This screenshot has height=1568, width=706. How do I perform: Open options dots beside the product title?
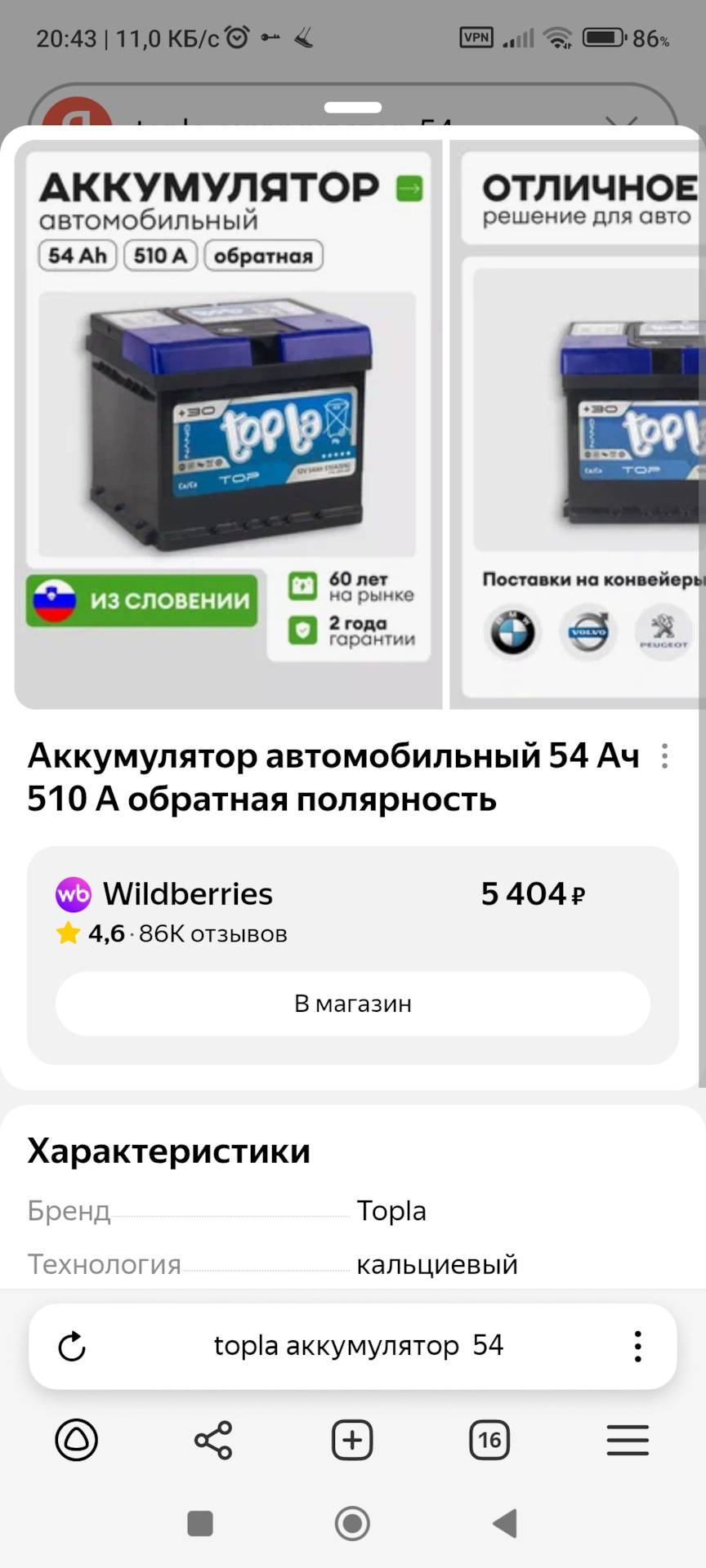pyautogui.click(x=665, y=756)
